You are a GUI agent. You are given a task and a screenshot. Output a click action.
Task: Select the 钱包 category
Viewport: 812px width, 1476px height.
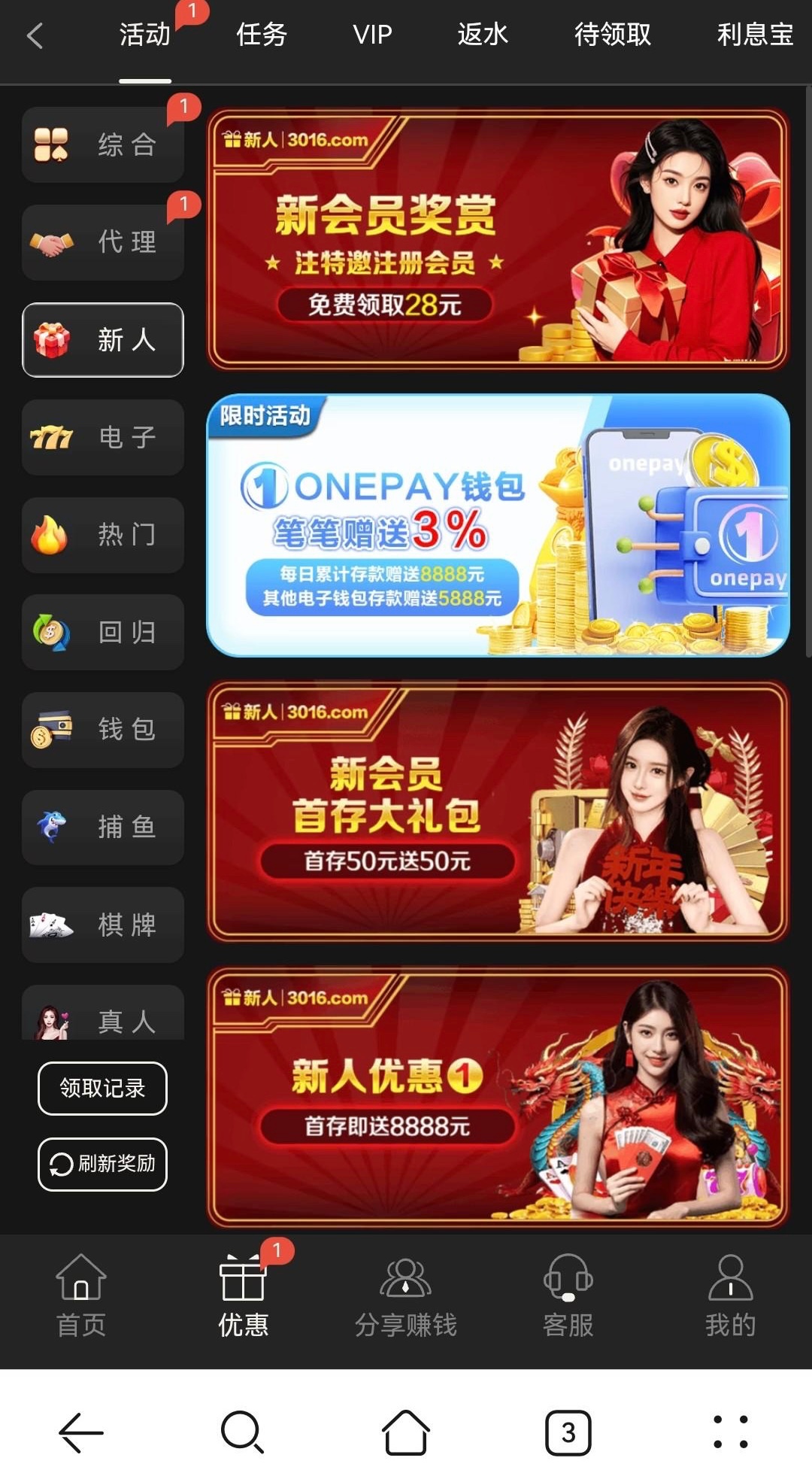pos(103,730)
